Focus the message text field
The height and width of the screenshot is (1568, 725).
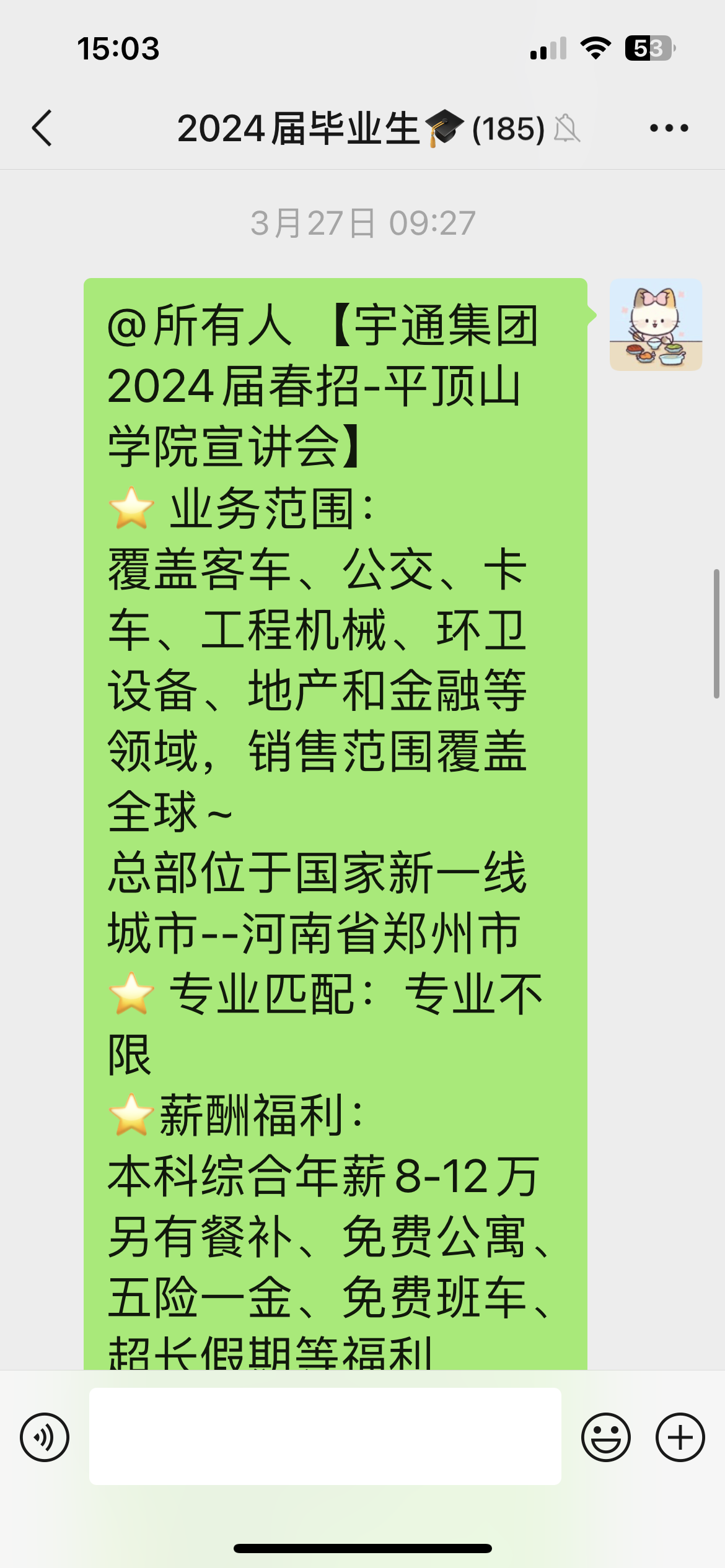click(x=325, y=1435)
